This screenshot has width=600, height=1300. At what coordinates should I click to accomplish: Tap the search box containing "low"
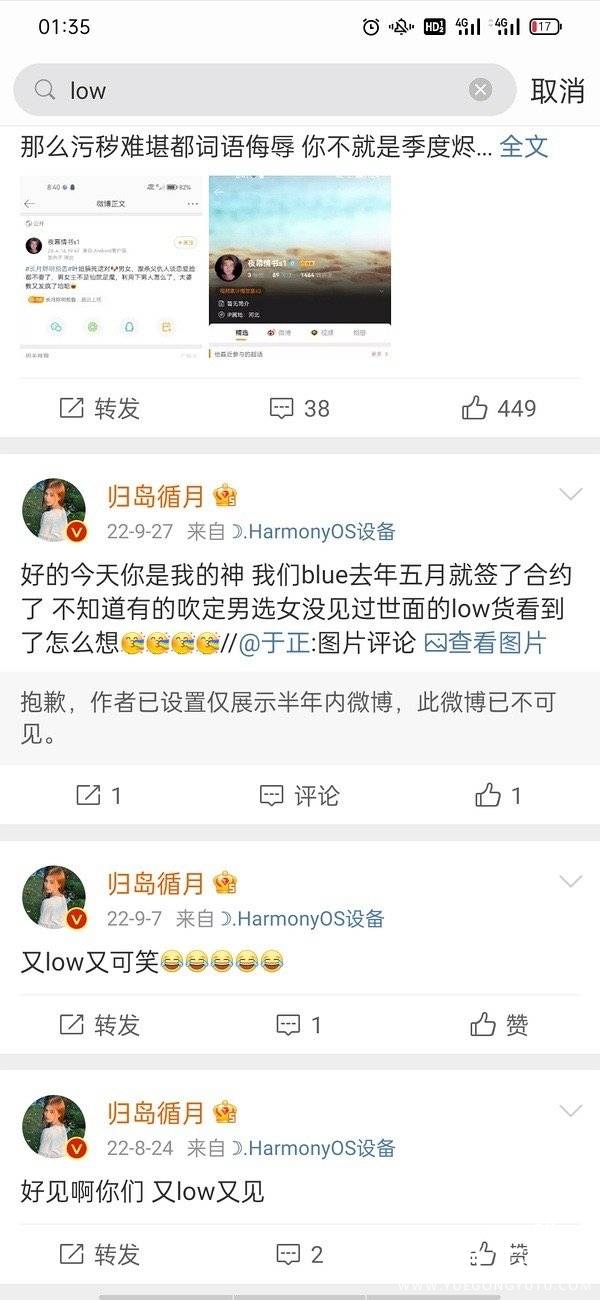260,90
